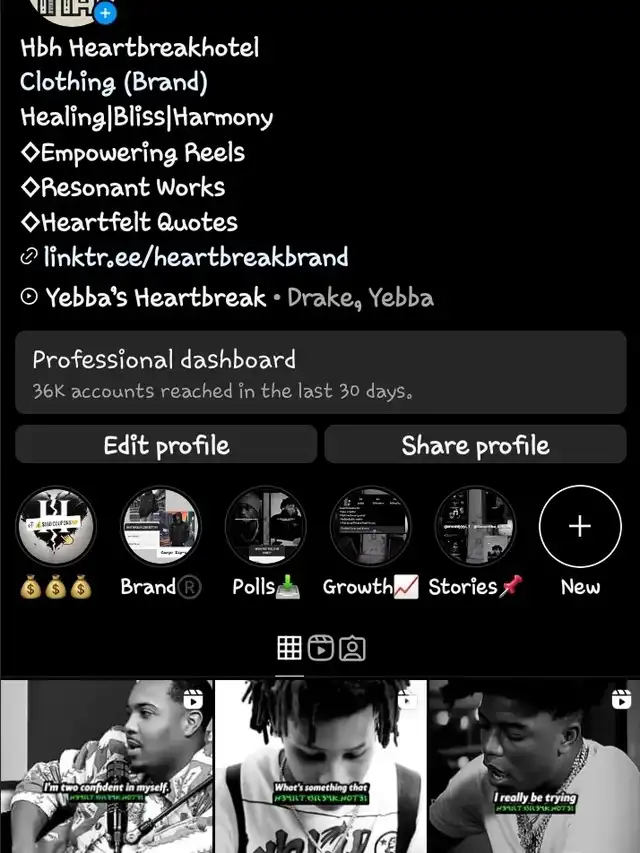
Task: Switch to the Reels tab
Action: [320, 648]
